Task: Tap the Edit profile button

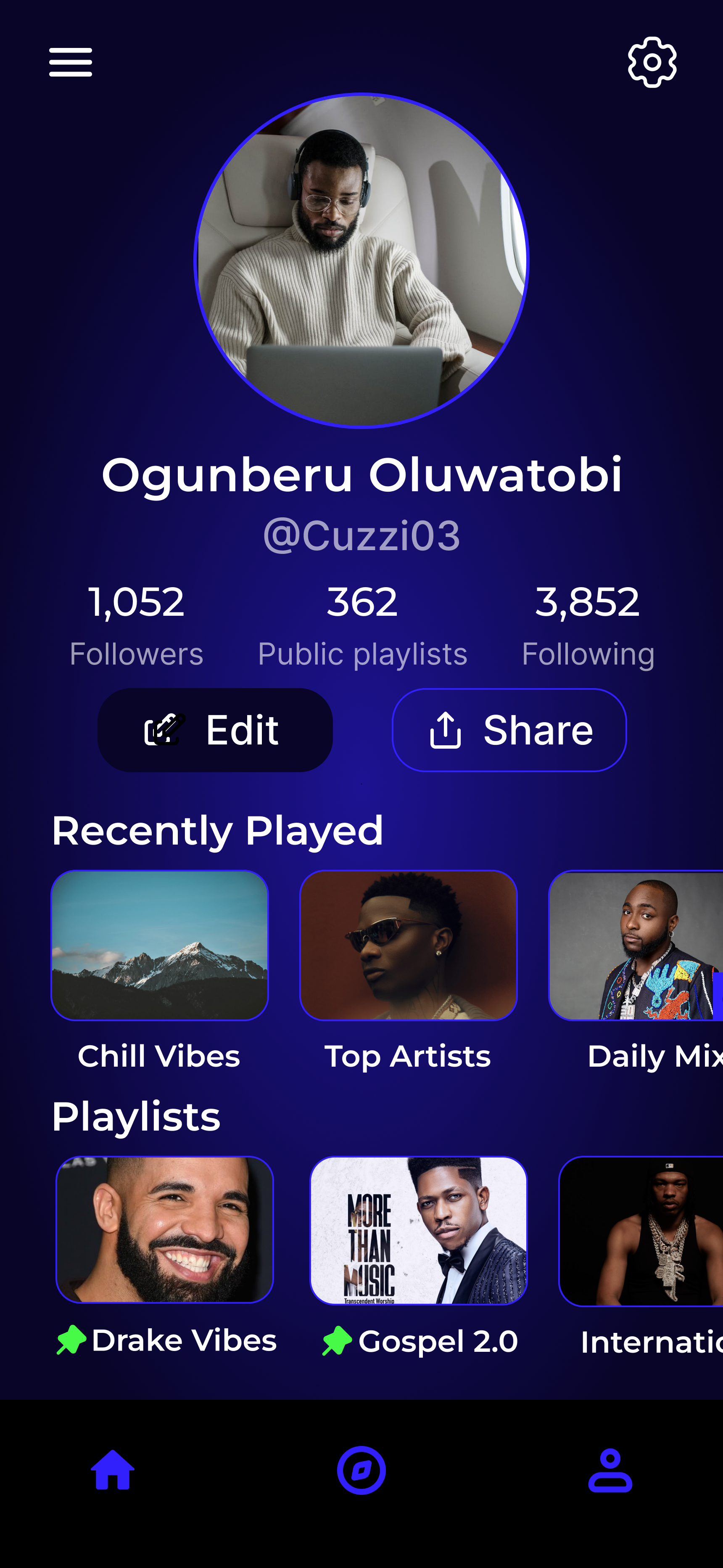Action: (215, 730)
